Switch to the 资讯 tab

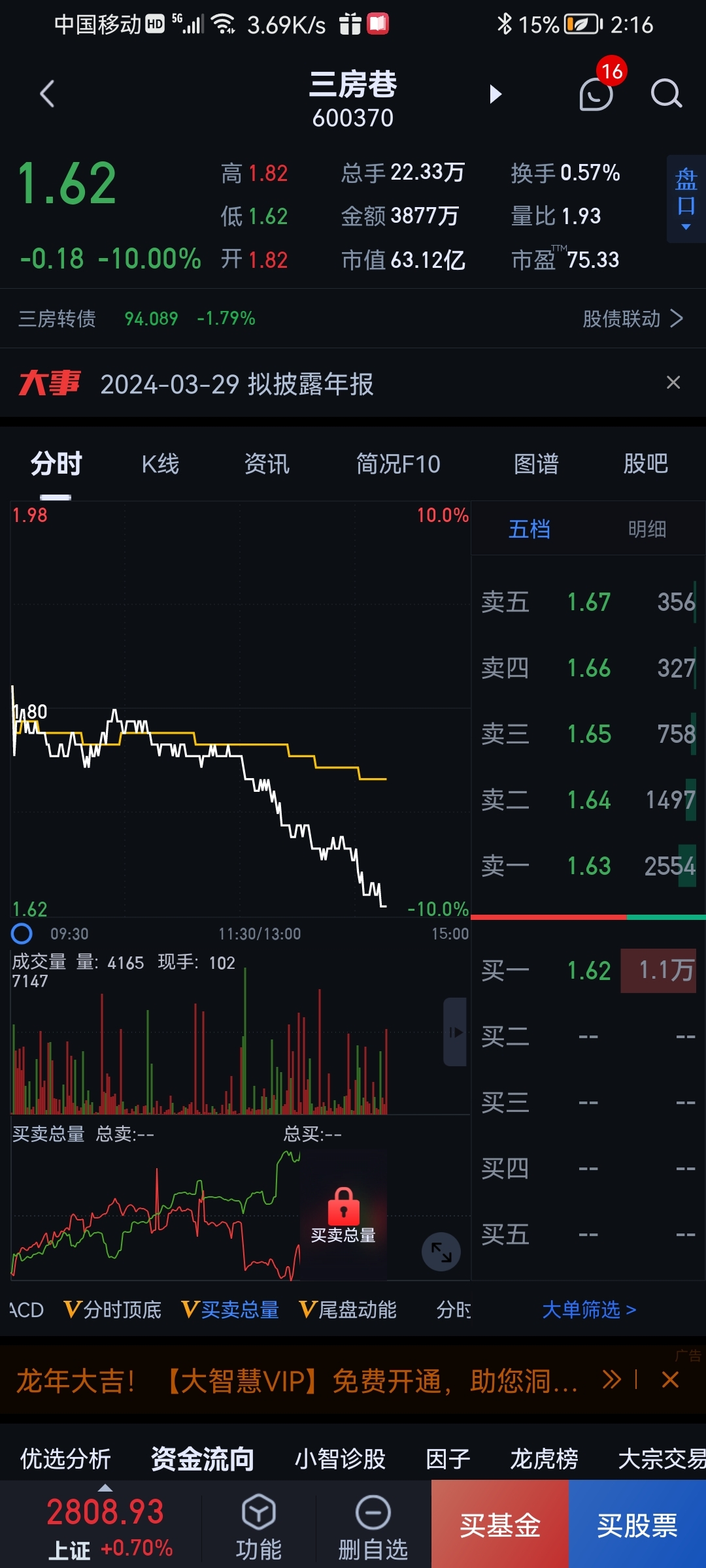point(267,465)
